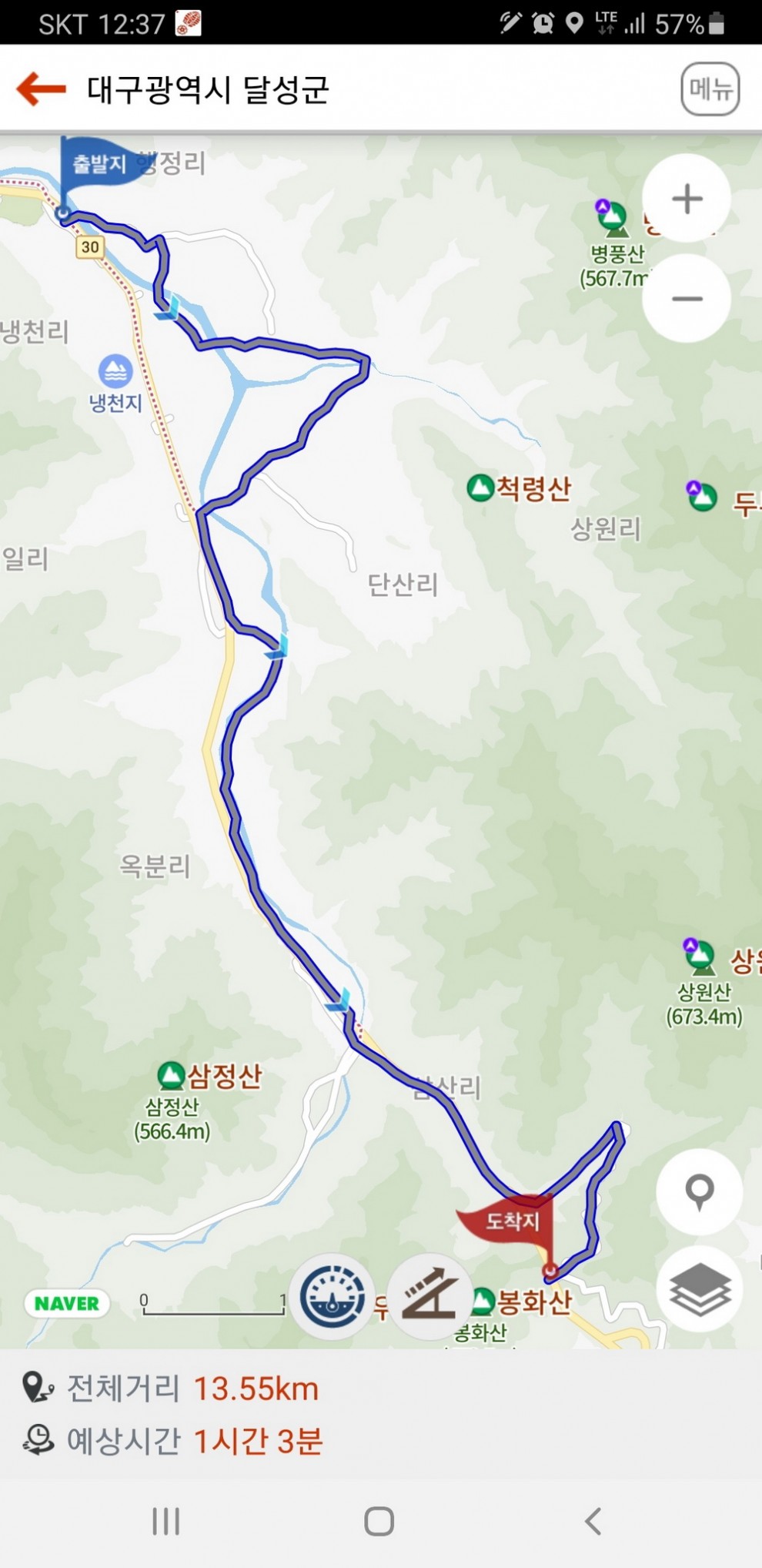The height and width of the screenshot is (1568, 762).
Task: Select the 삼정산 mountain marker
Action: coord(171,1075)
